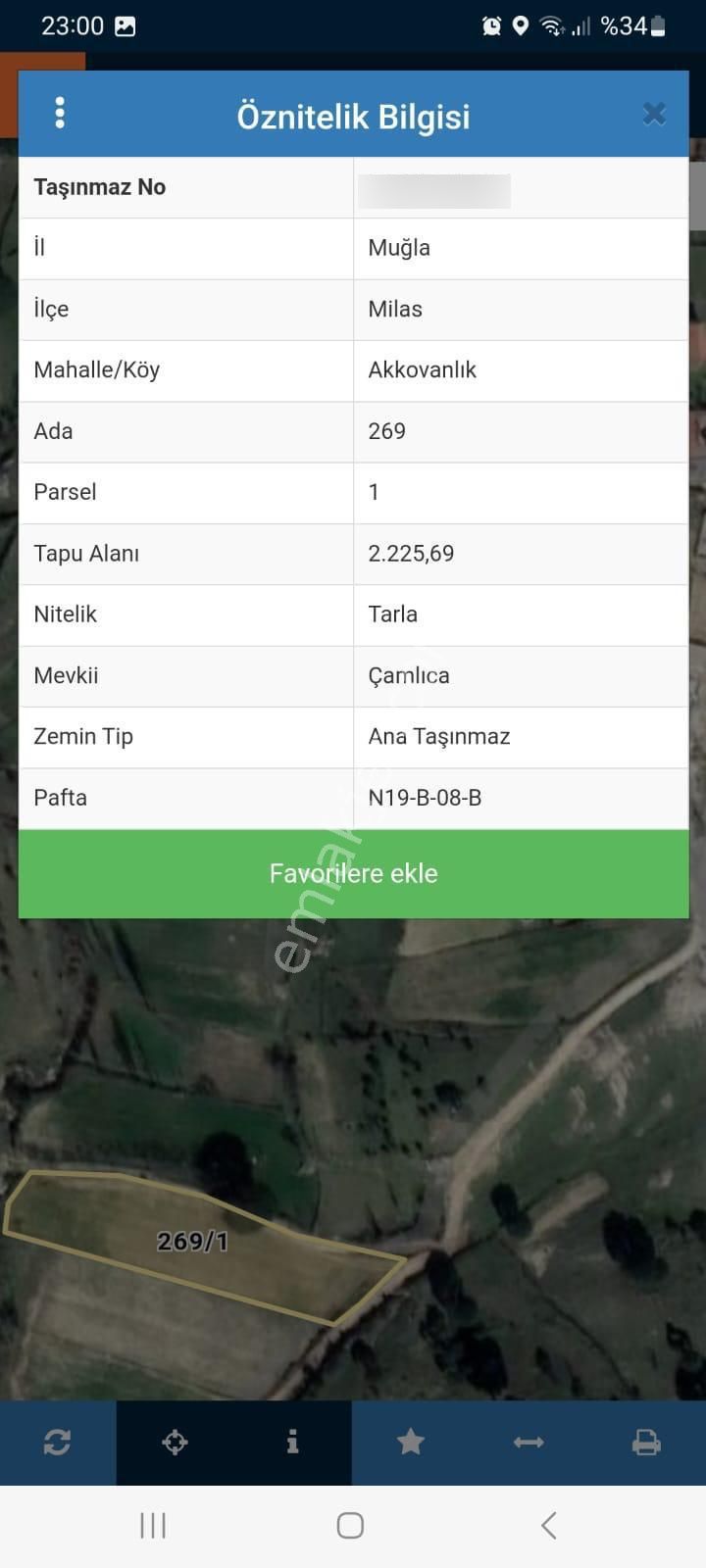
Task: Tap parcel 269/1 outlined on the map
Action: pyautogui.click(x=192, y=1243)
